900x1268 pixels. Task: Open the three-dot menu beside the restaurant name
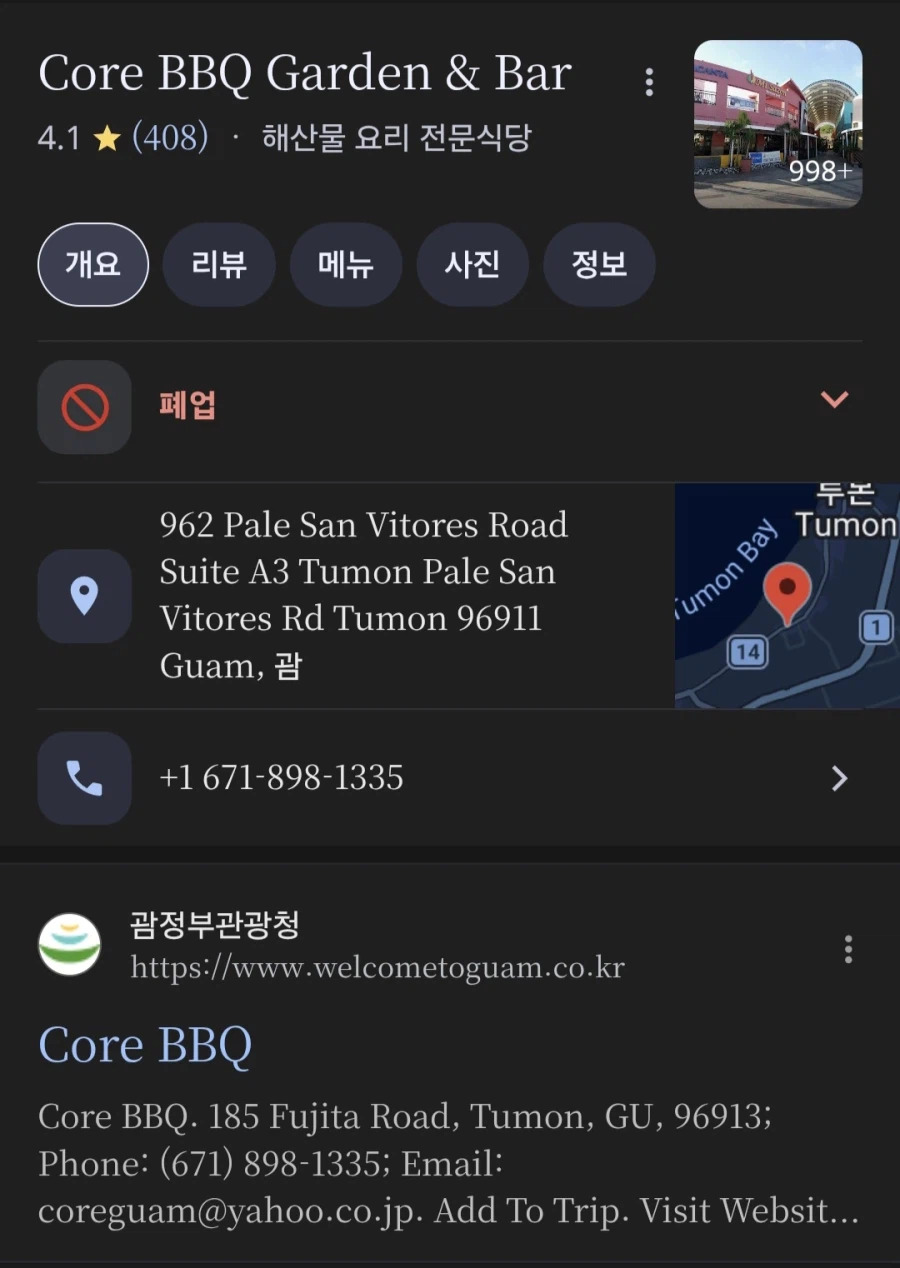[x=649, y=81]
